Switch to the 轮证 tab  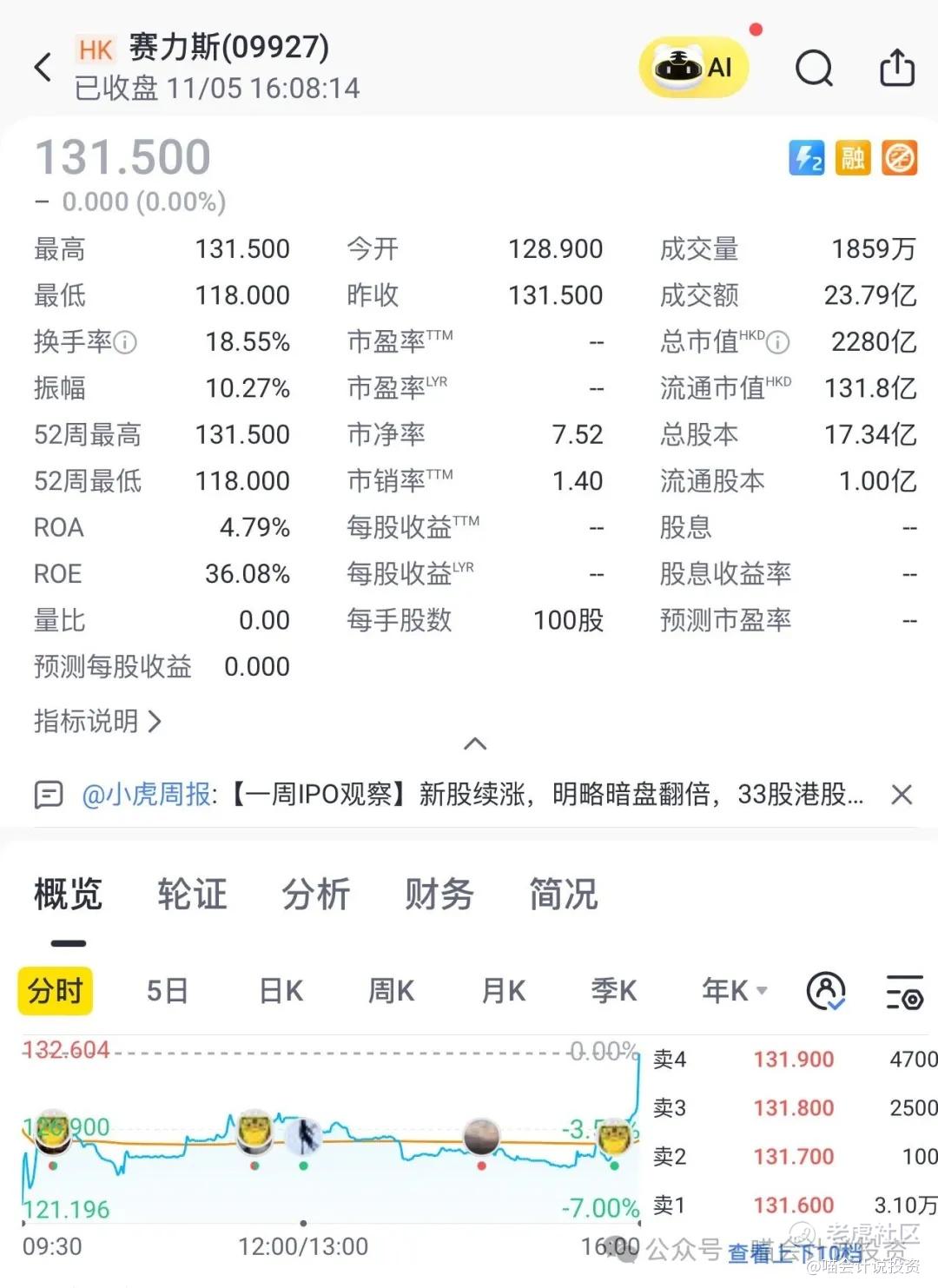tap(192, 894)
